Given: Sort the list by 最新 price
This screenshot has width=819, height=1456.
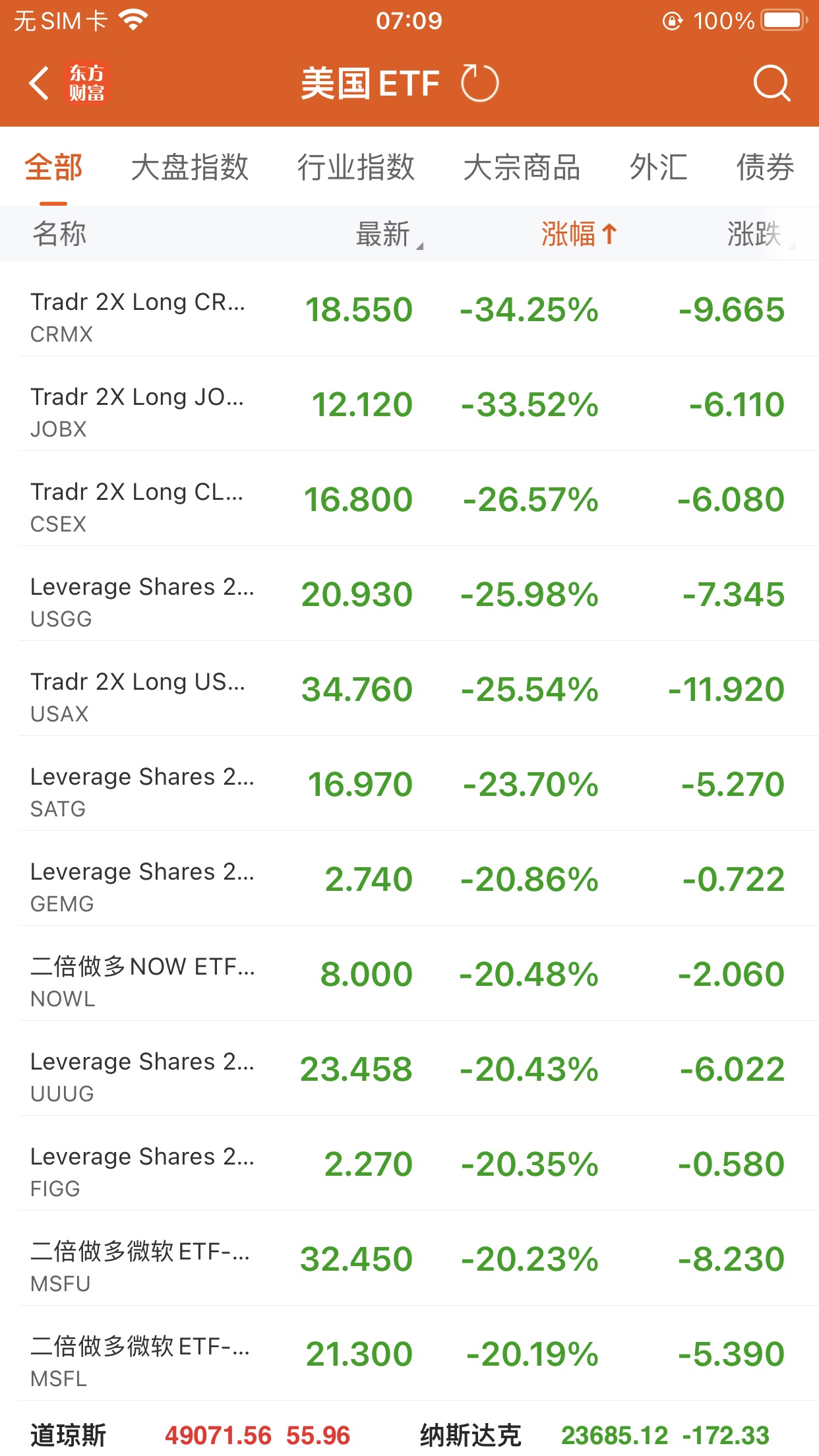Looking at the screenshot, I should 385,234.
